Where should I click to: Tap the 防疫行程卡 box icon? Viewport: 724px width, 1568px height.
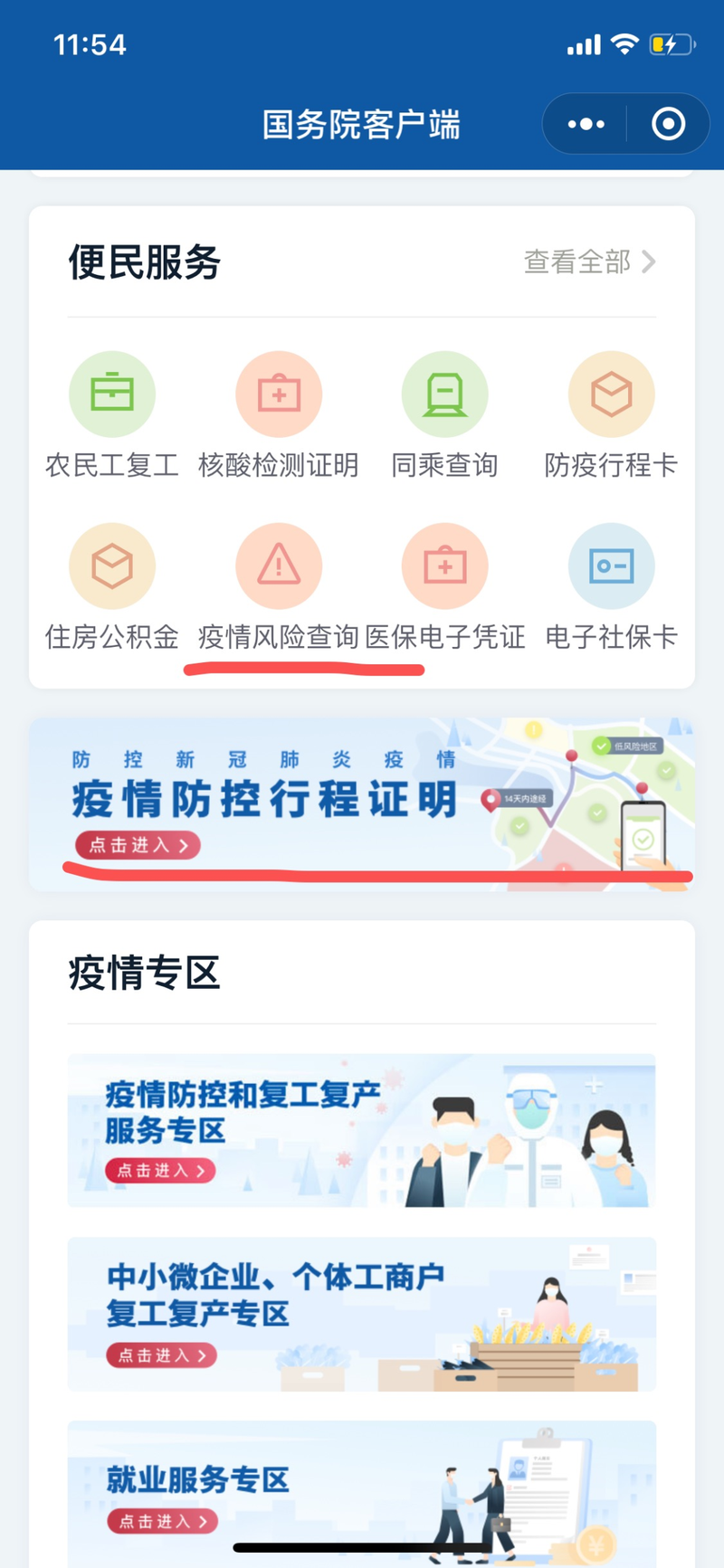point(612,394)
